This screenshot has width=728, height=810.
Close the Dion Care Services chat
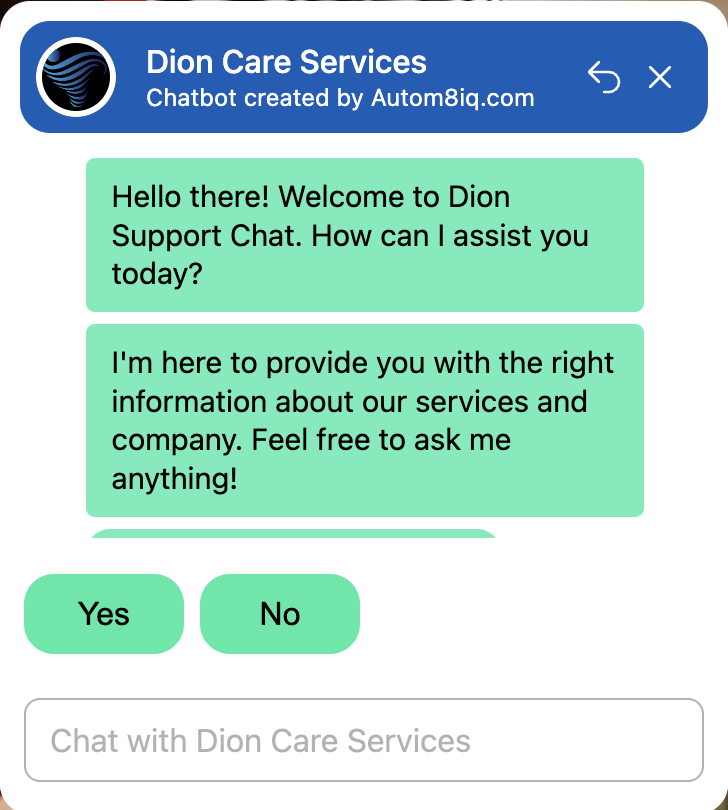coord(660,77)
